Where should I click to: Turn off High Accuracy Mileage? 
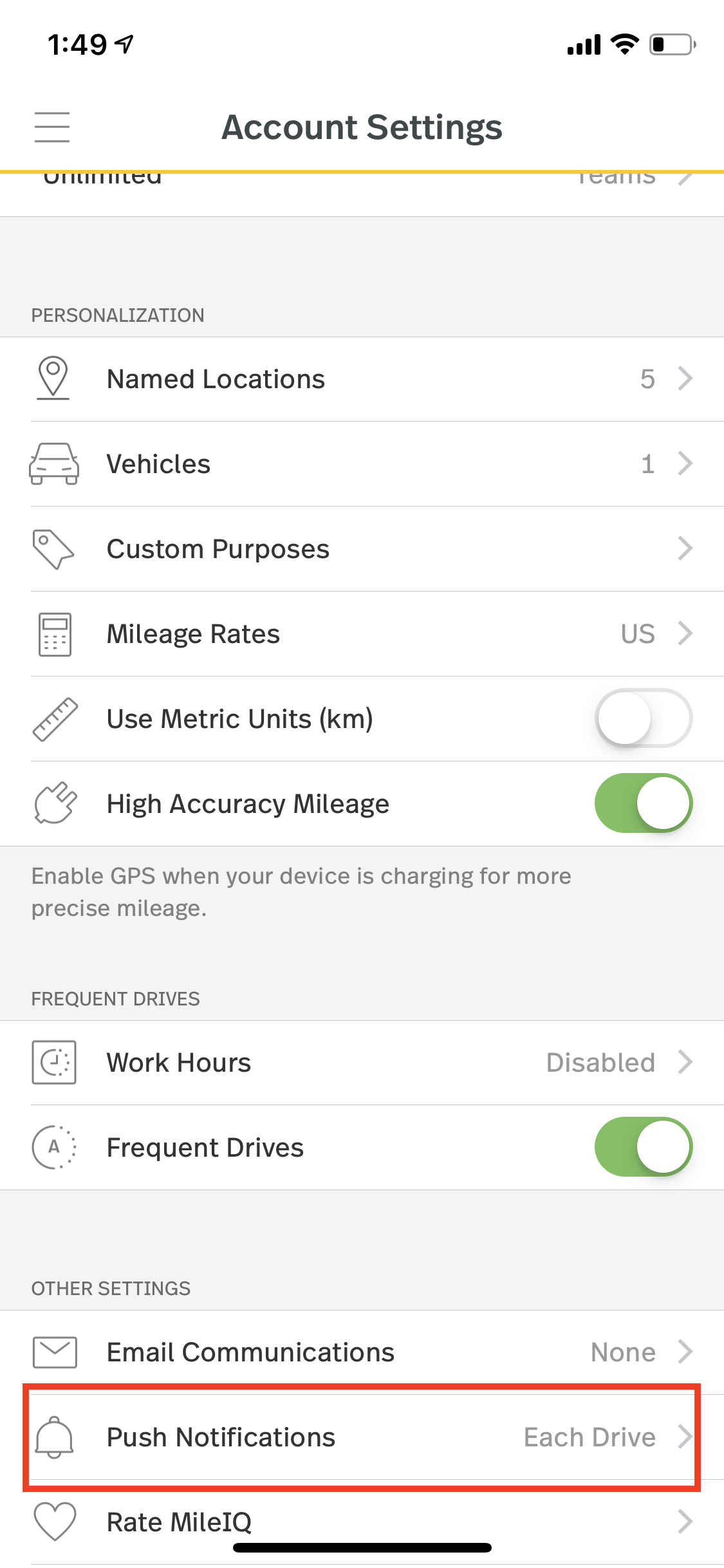[644, 803]
